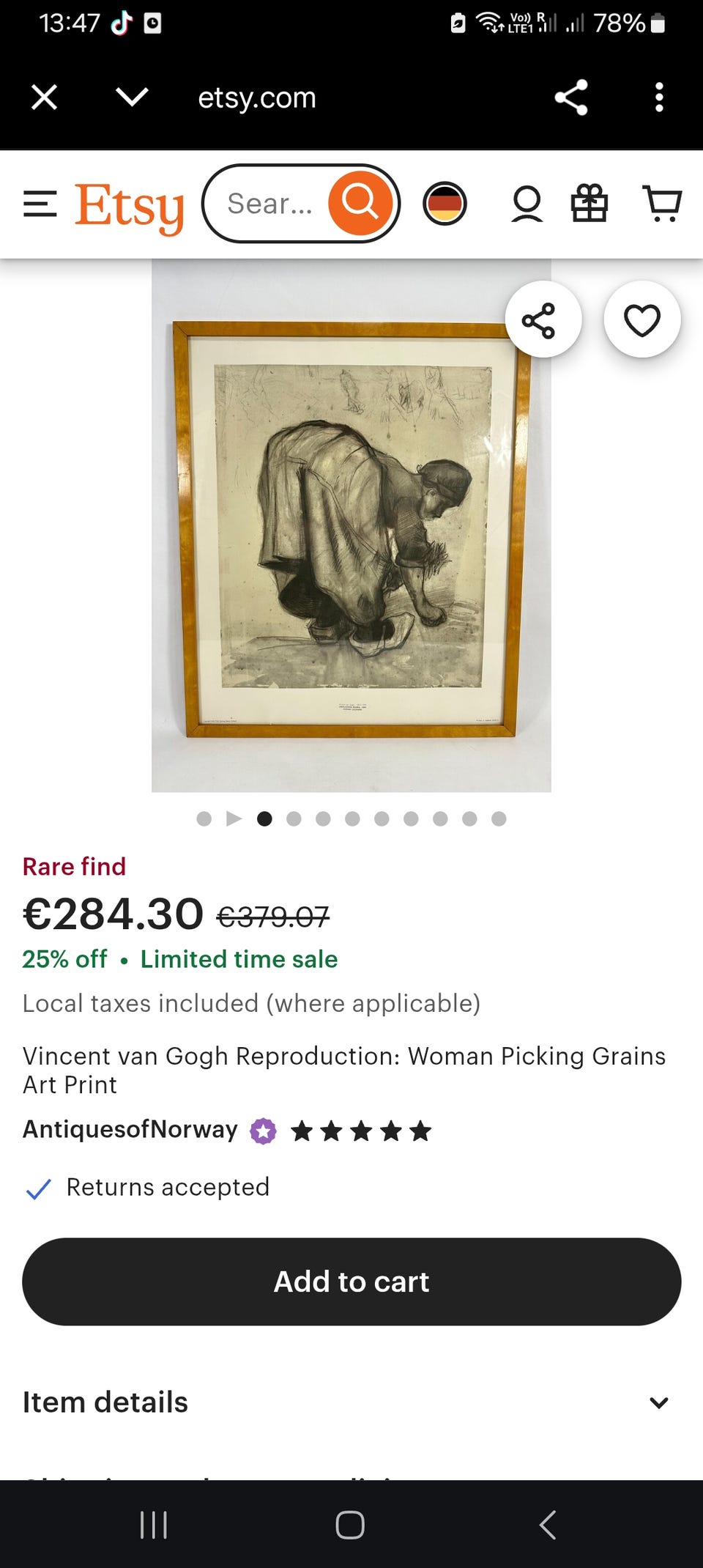703x1568 pixels.
Task: Open the Etsy search
Action: 301,203
